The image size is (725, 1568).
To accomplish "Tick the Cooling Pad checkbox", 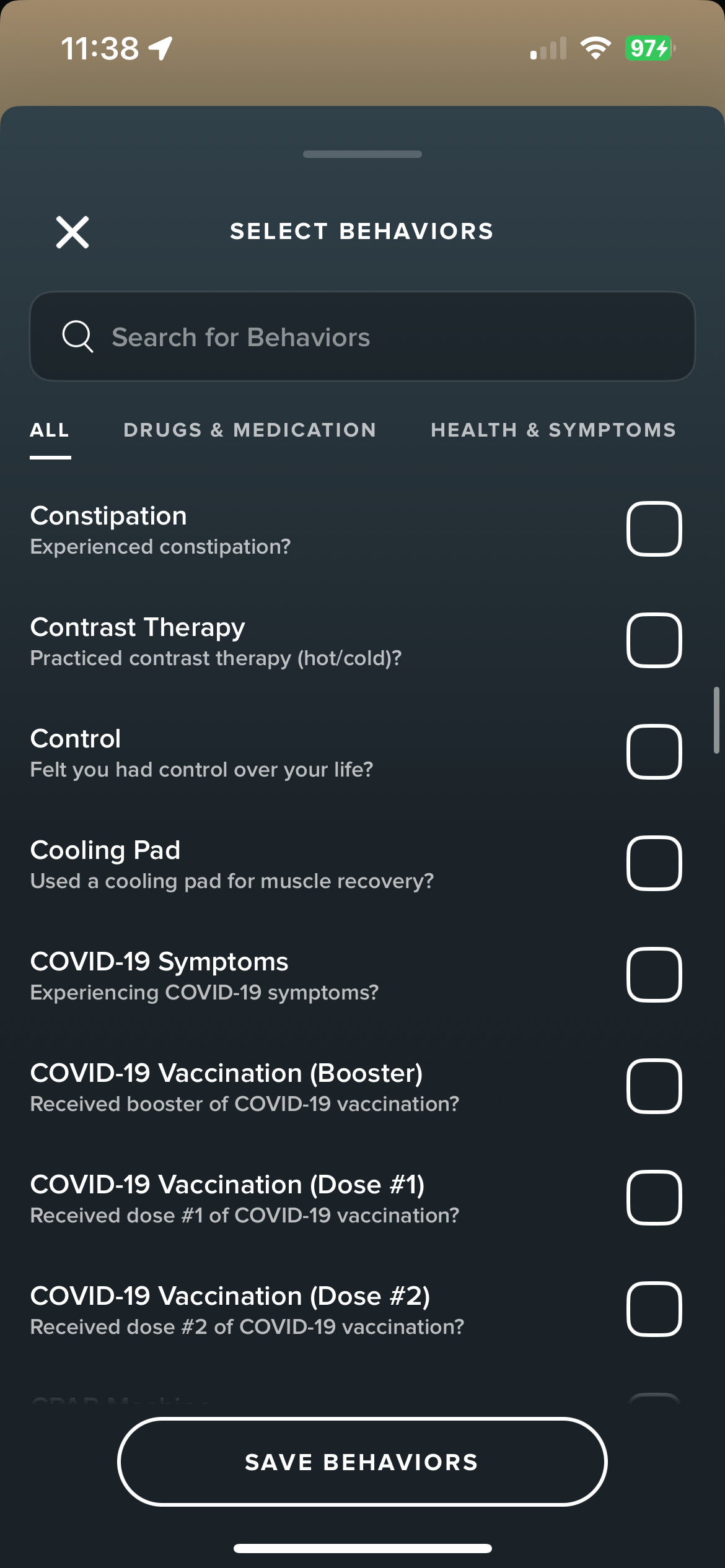I will pyautogui.click(x=654, y=863).
